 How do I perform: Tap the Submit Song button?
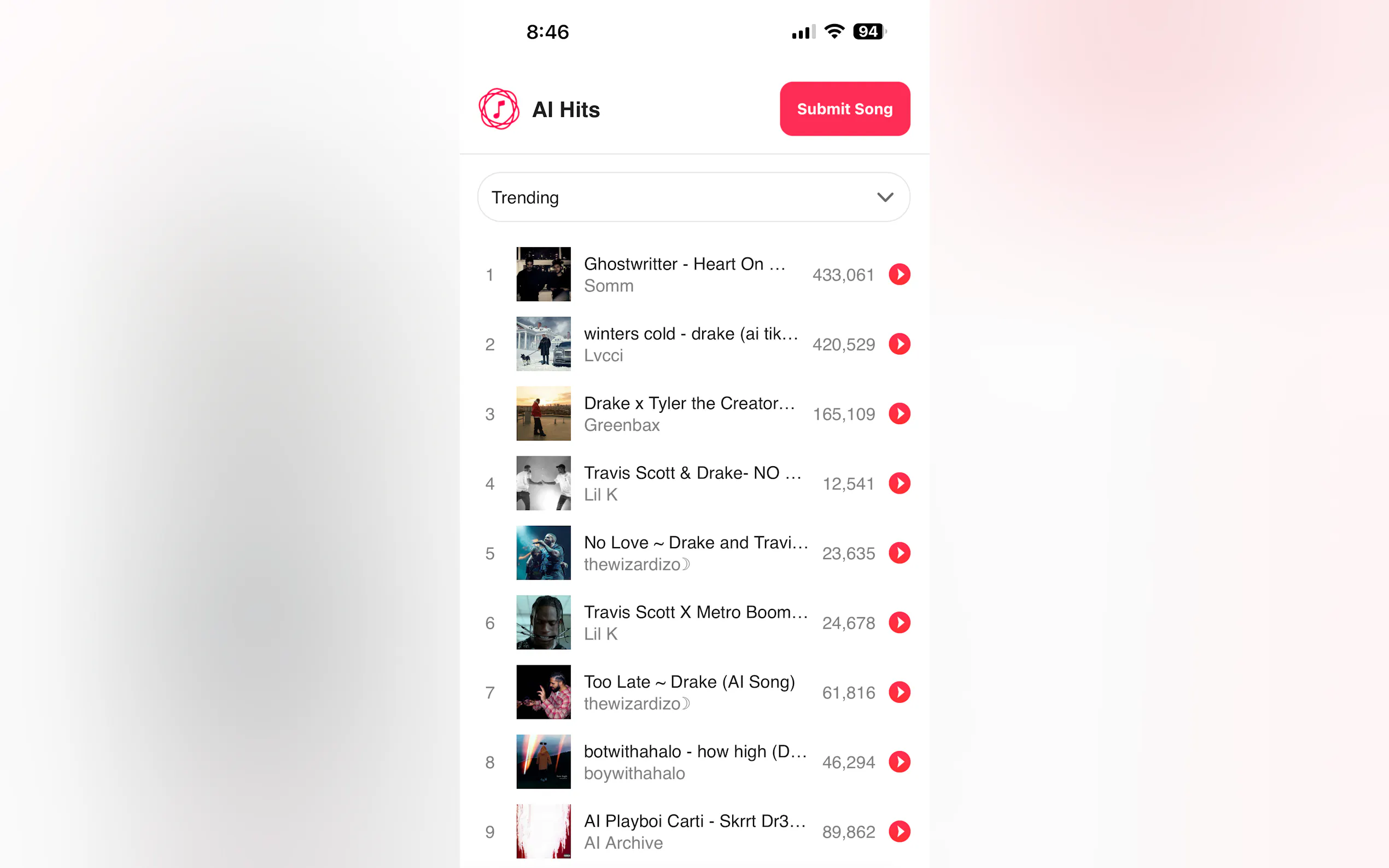pyautogui.click(x=844, y=109)
